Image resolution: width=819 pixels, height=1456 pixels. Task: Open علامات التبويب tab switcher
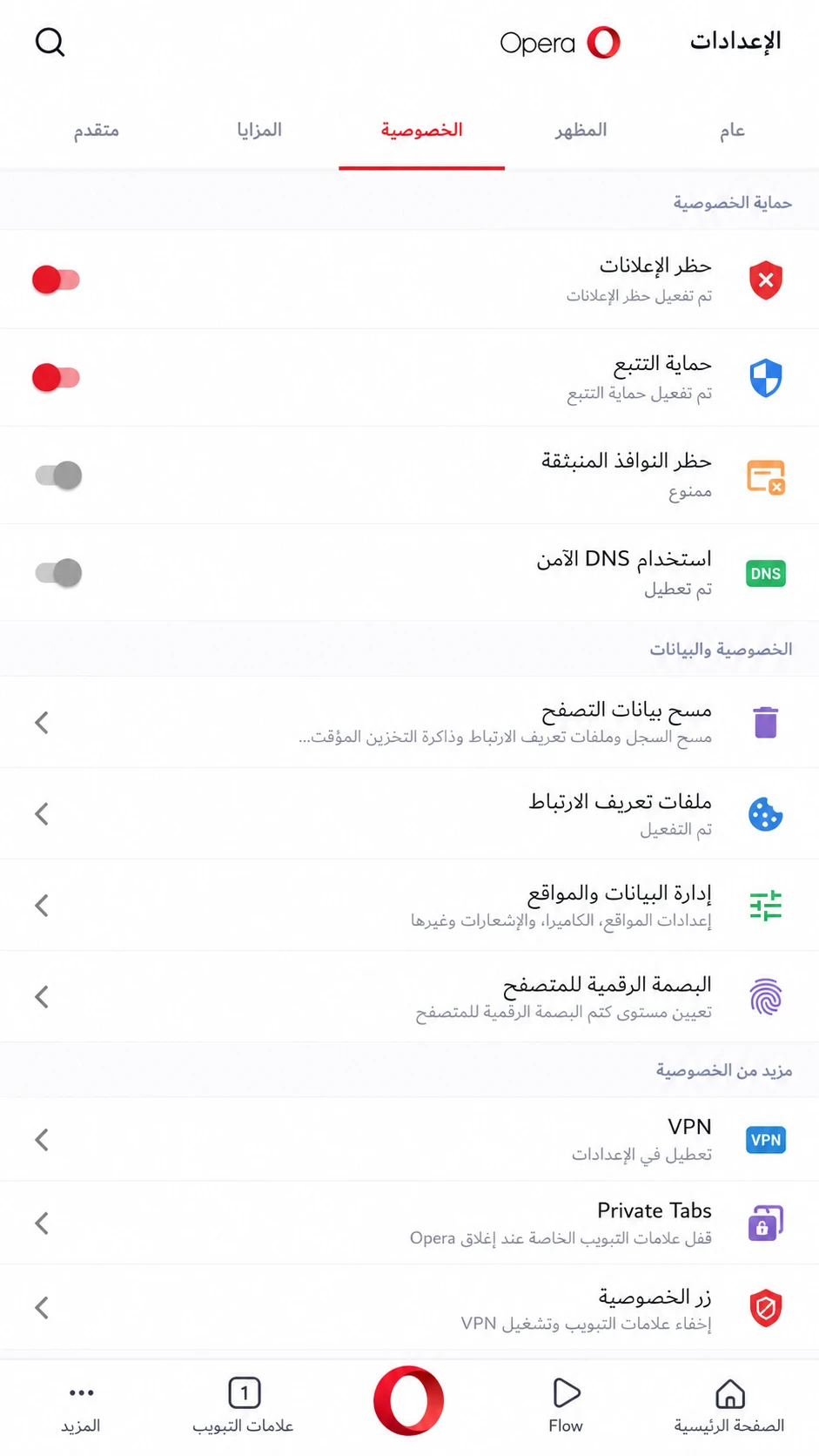[244, 1405]
